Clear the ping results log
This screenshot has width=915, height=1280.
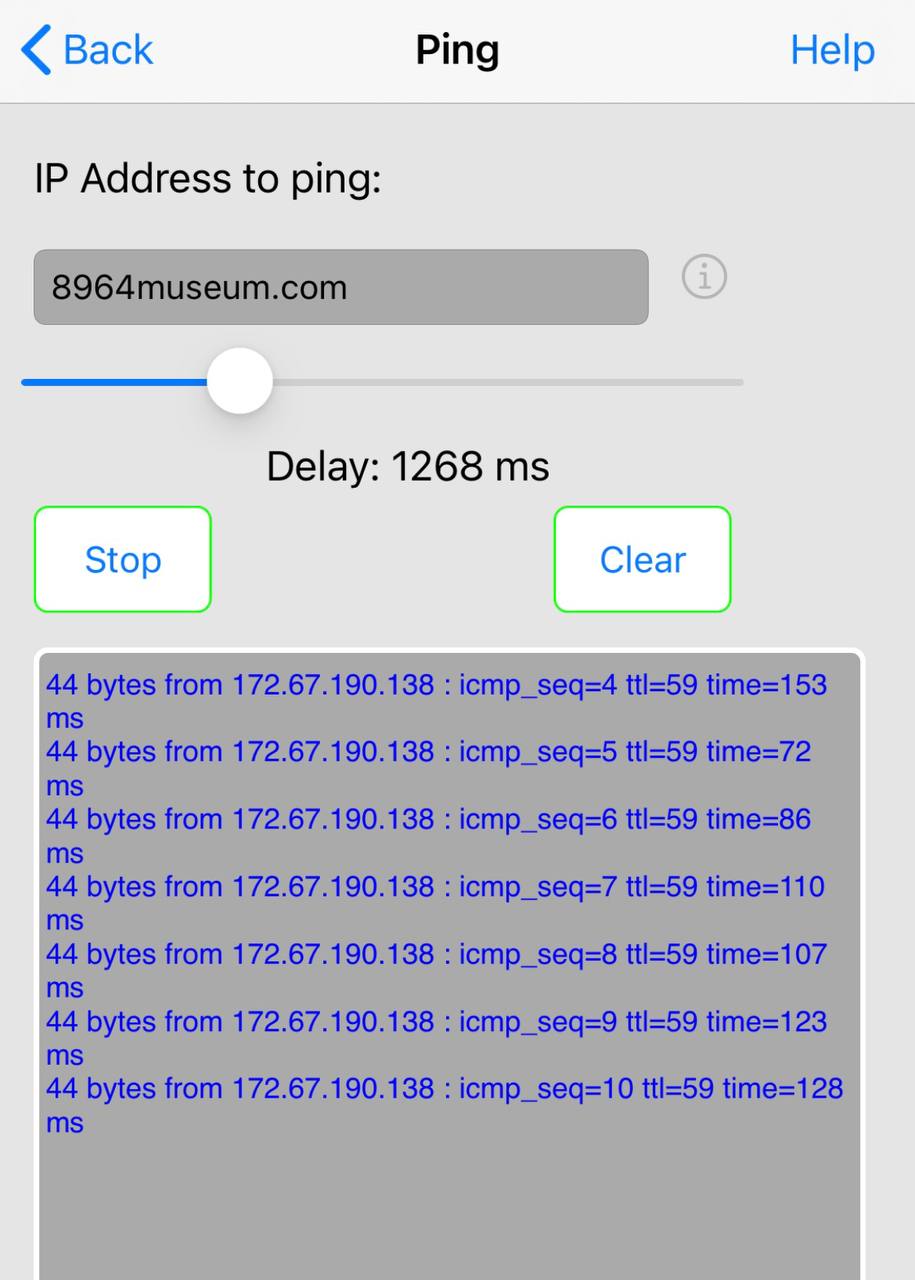[x=643, y=559]
